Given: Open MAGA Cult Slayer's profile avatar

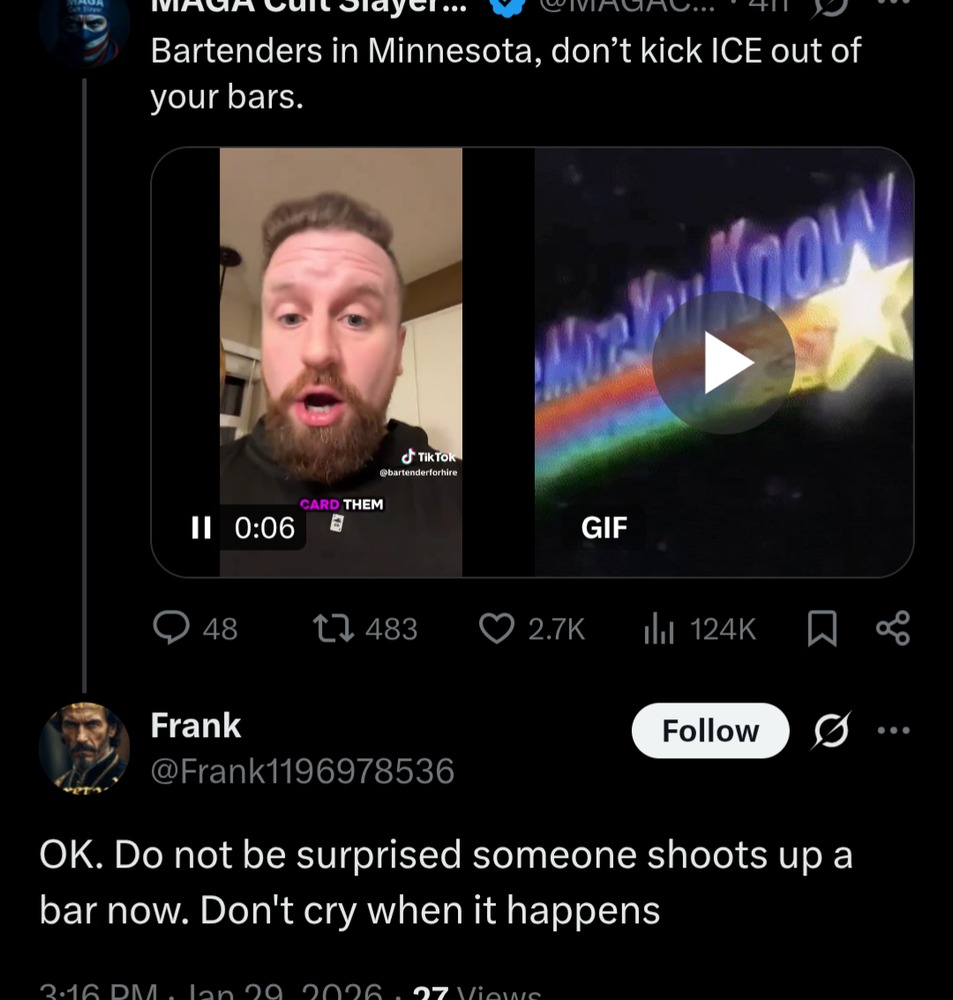Looking at the screenshot, I should 84,25.
